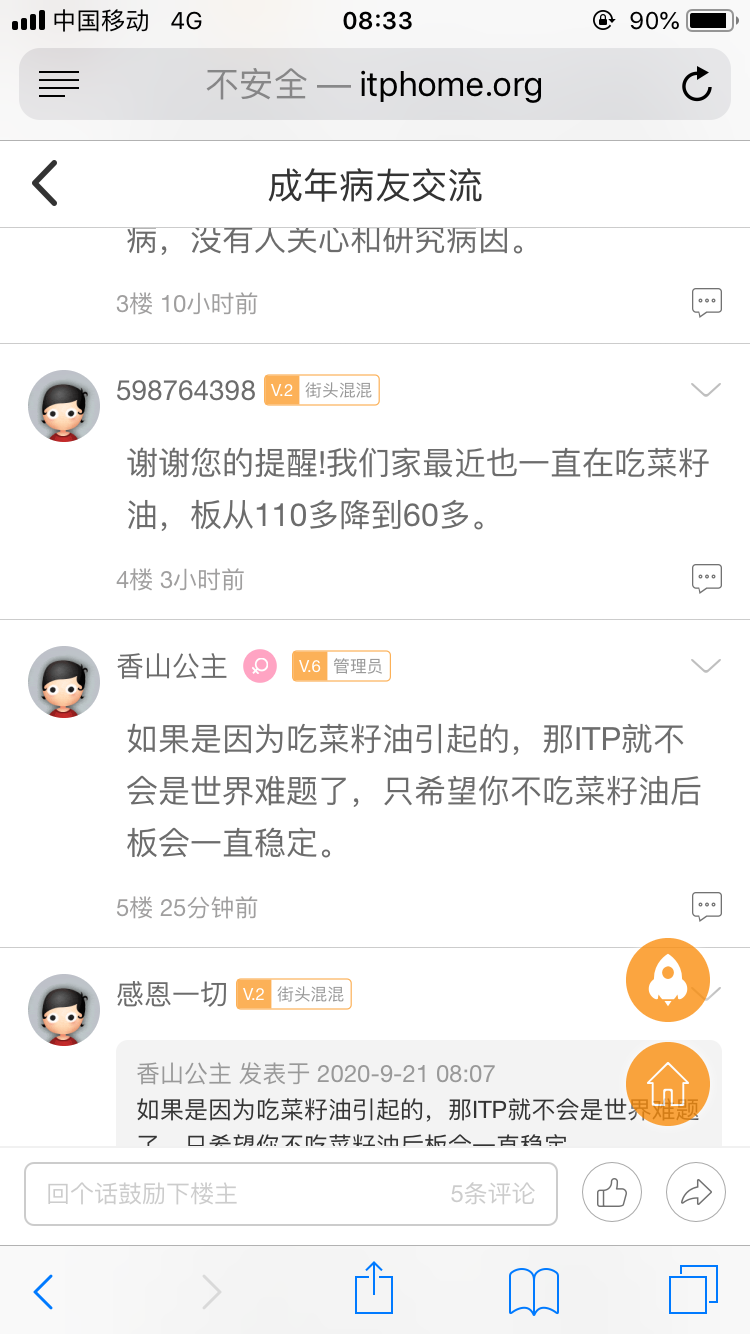Tap the itphome.org address bar
The image size is (750, 1334).
tap(375, 85)
